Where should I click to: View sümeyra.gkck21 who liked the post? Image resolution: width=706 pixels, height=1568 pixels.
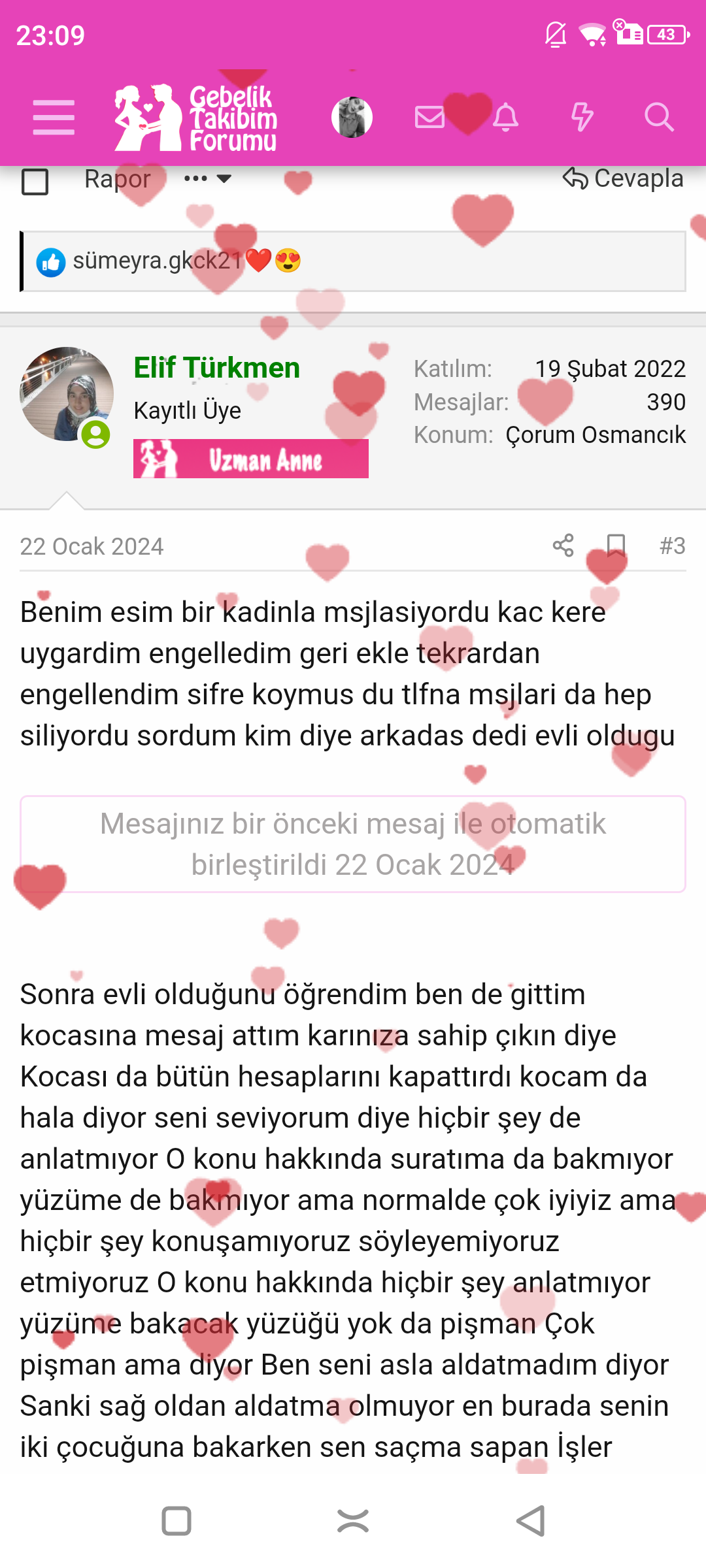click(x=157, y=261)
